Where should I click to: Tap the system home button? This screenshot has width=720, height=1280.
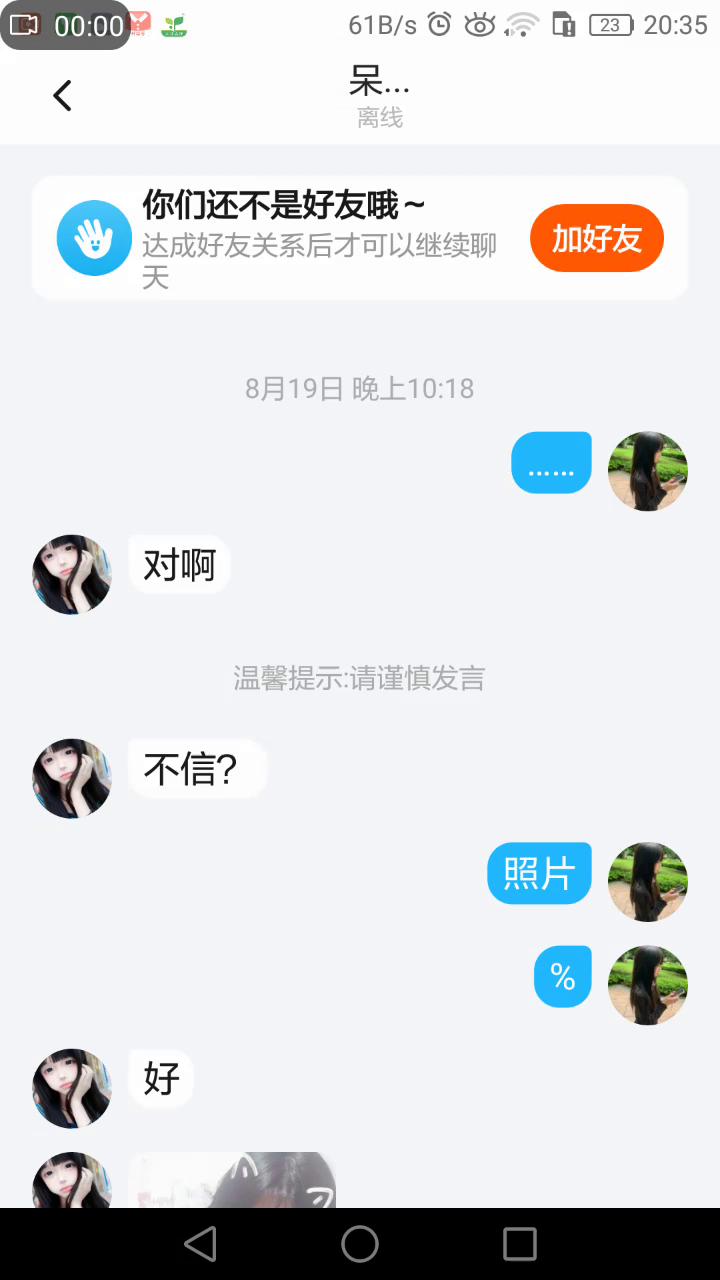[x=360, y=1244]
